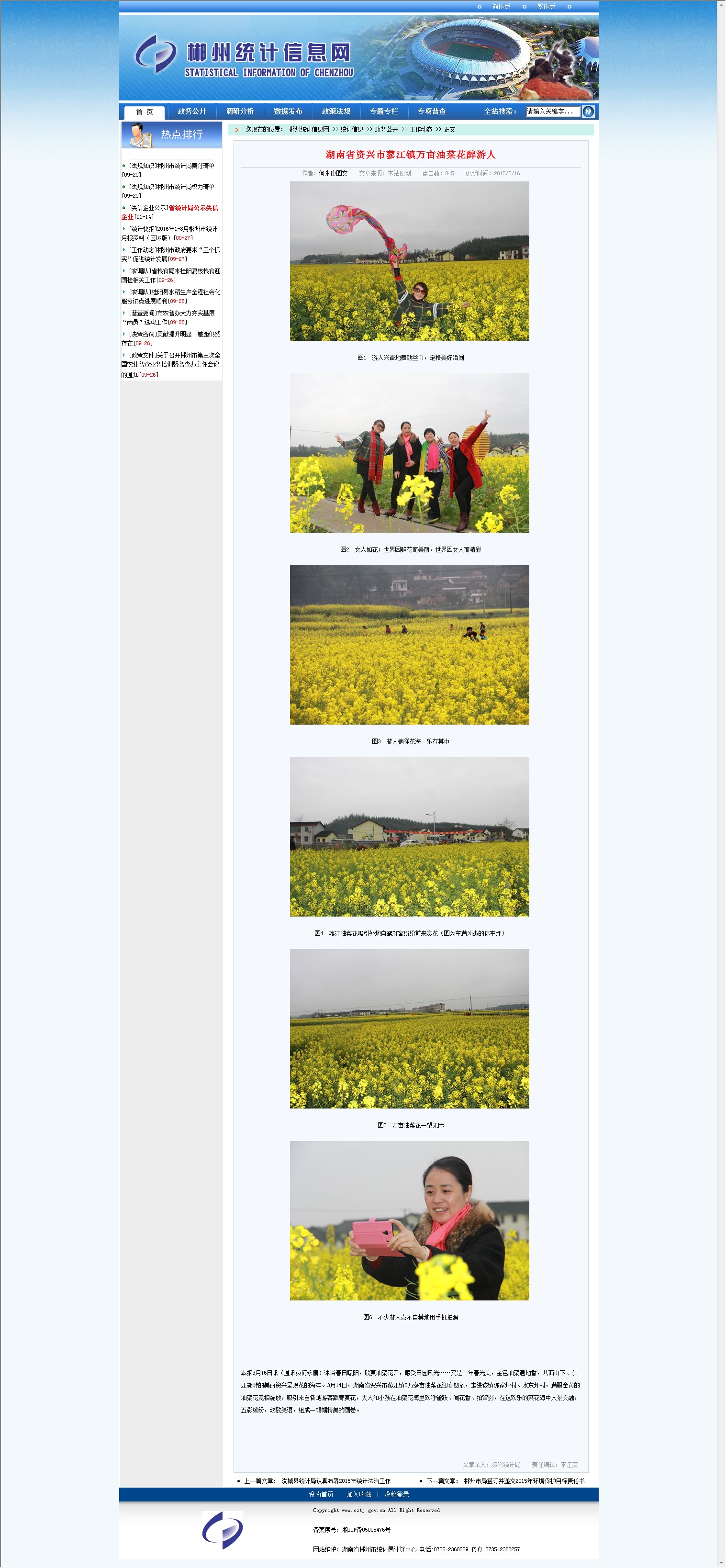726x1568 pixels.
Task: Open the 数据发布 menu item
Action: [288, 112]
